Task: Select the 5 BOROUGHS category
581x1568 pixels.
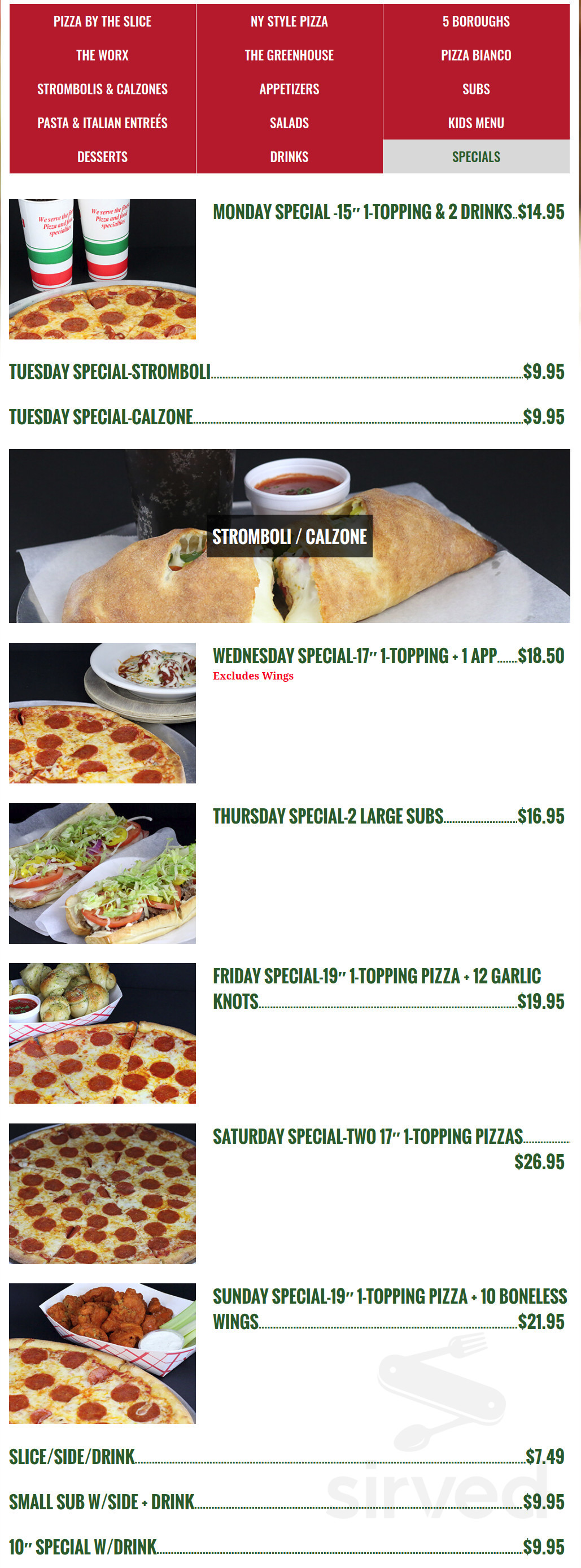Action: pyautogui.click(x=477, y=21)
